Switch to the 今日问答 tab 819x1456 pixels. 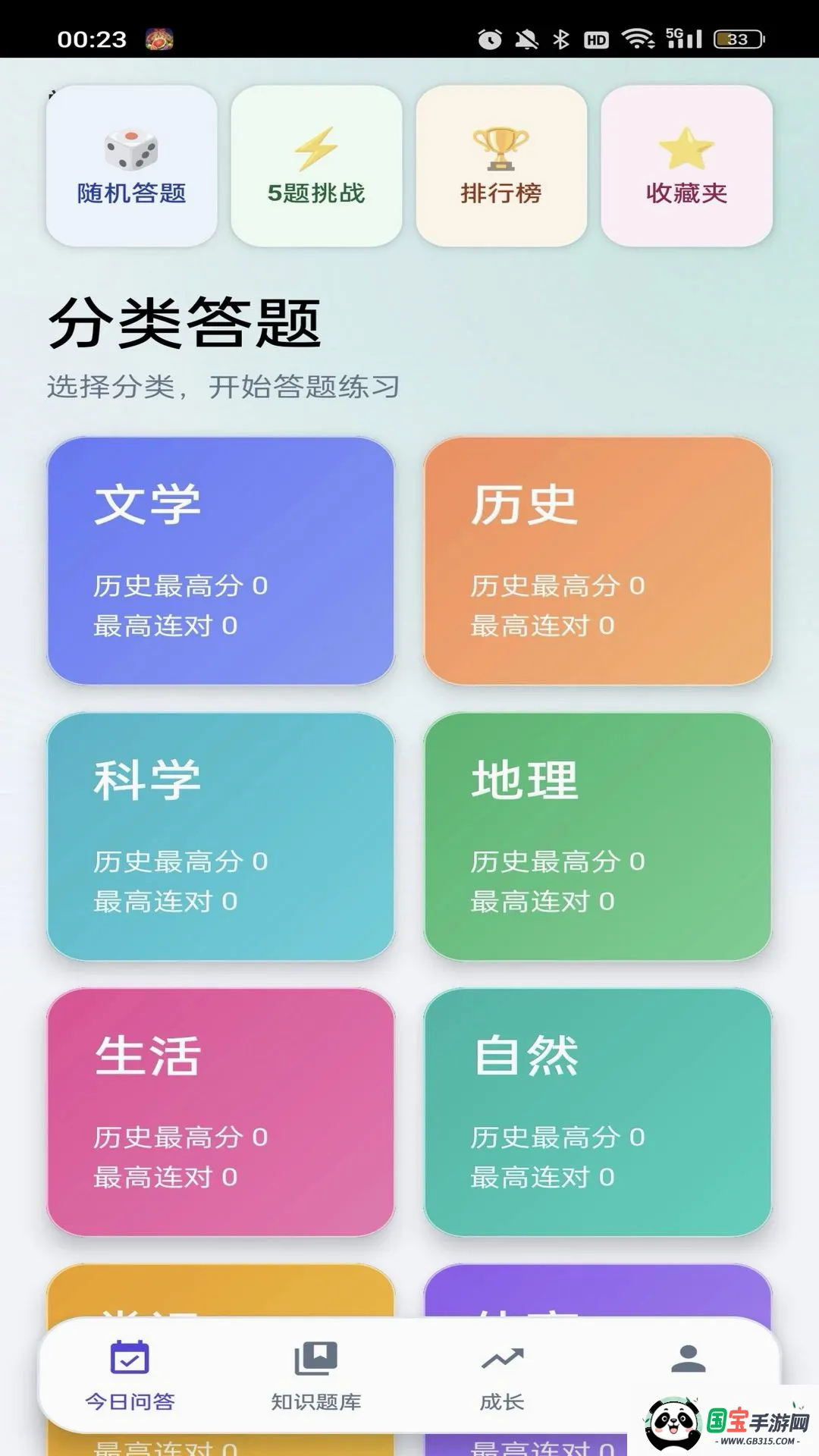(130, 1376)
